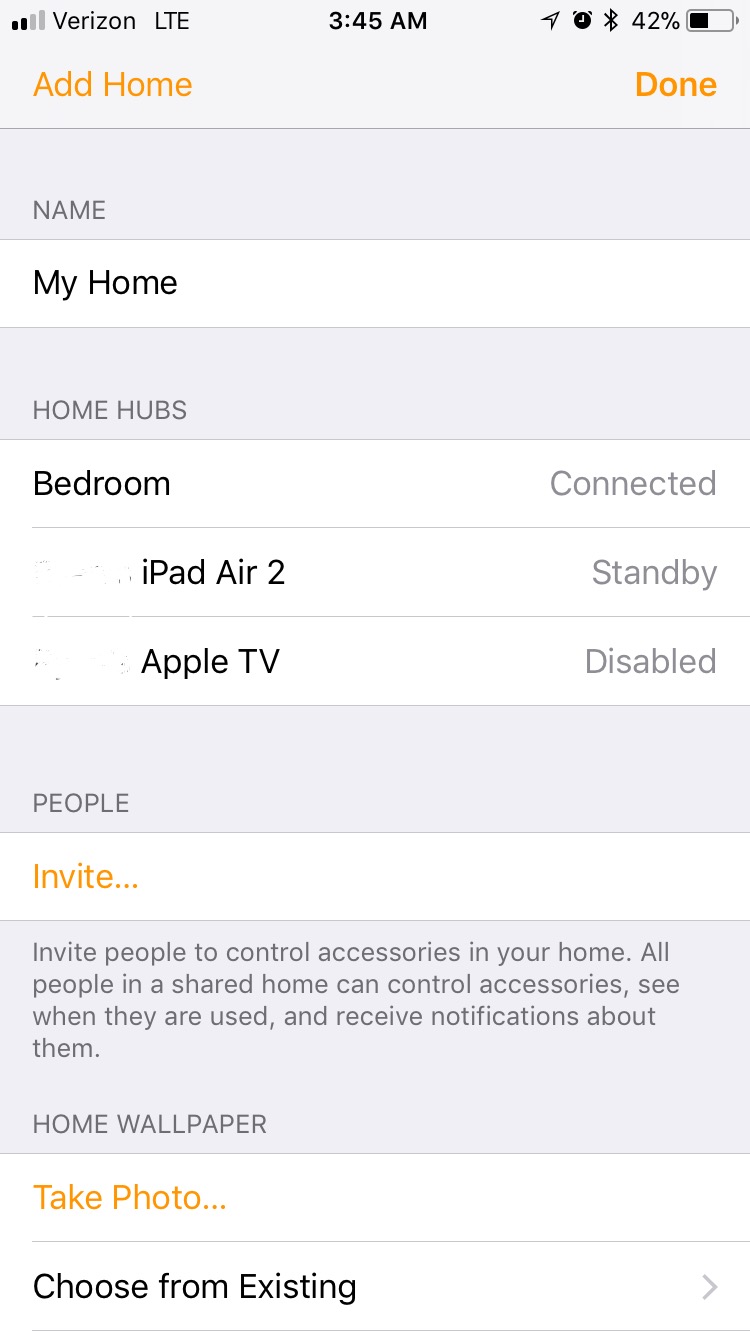Edit the My Home name field
The image size is (750, 1334).
point(375,283)
